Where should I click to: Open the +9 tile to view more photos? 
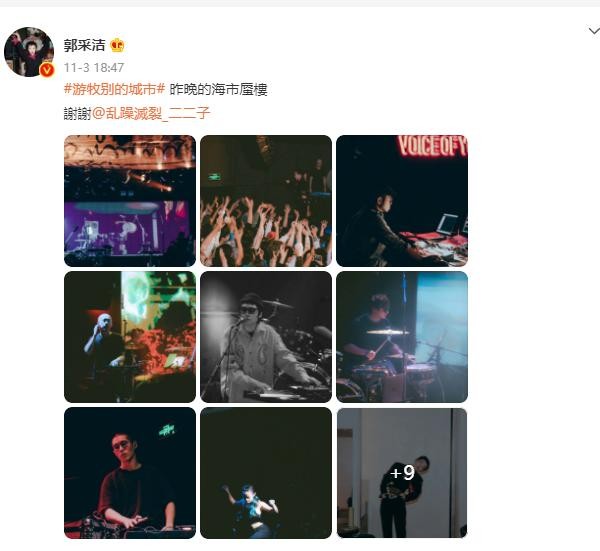coord(401,472)
